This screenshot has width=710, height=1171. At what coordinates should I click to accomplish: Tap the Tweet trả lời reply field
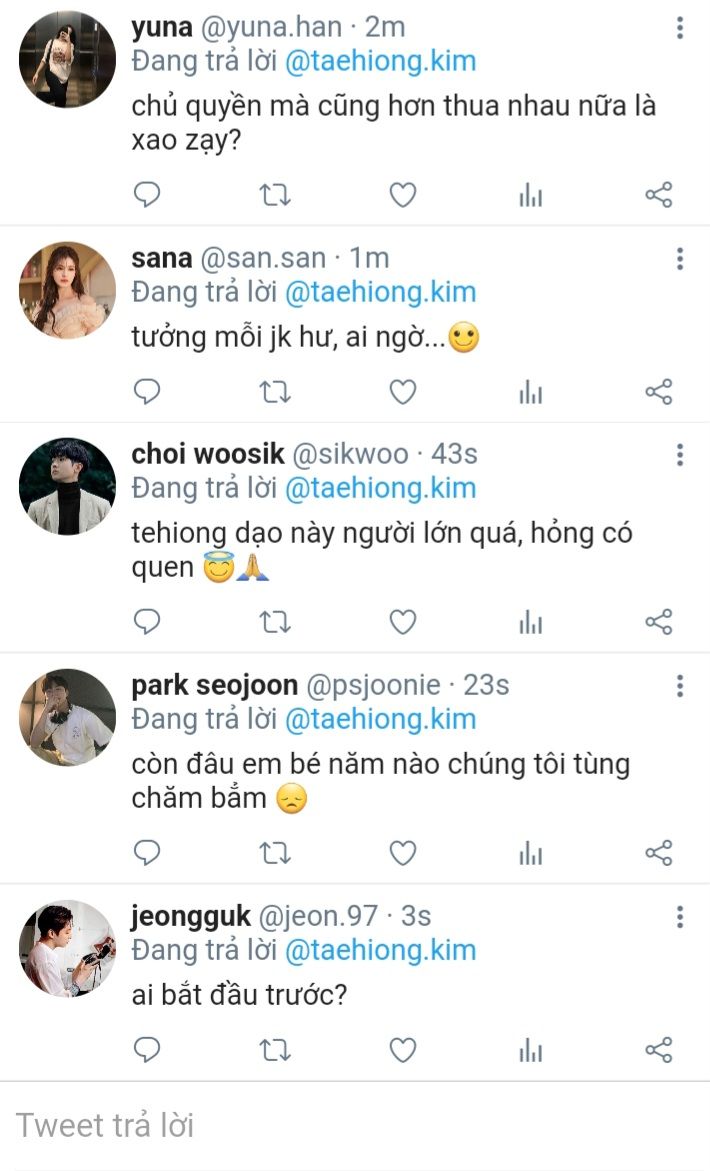pos(355,1125)
